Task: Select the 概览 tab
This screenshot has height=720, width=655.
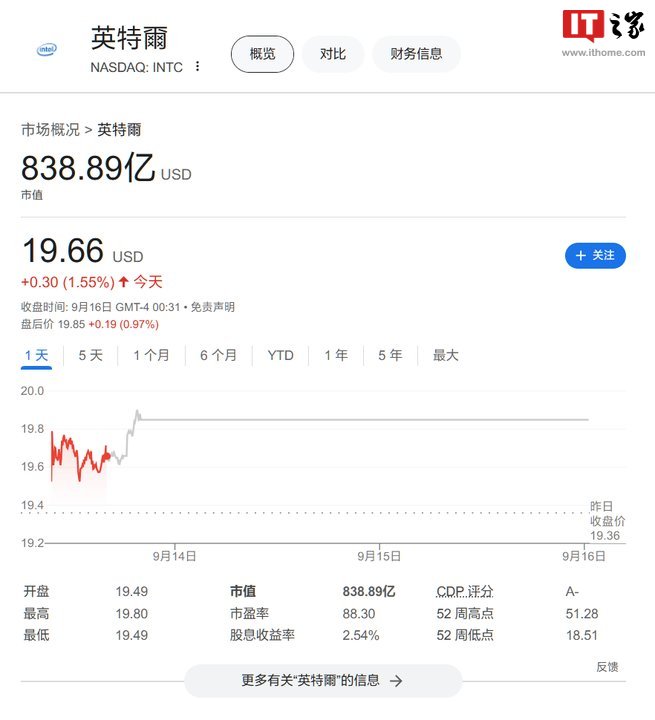Action: pyautogui.click(x=262, y=54)
